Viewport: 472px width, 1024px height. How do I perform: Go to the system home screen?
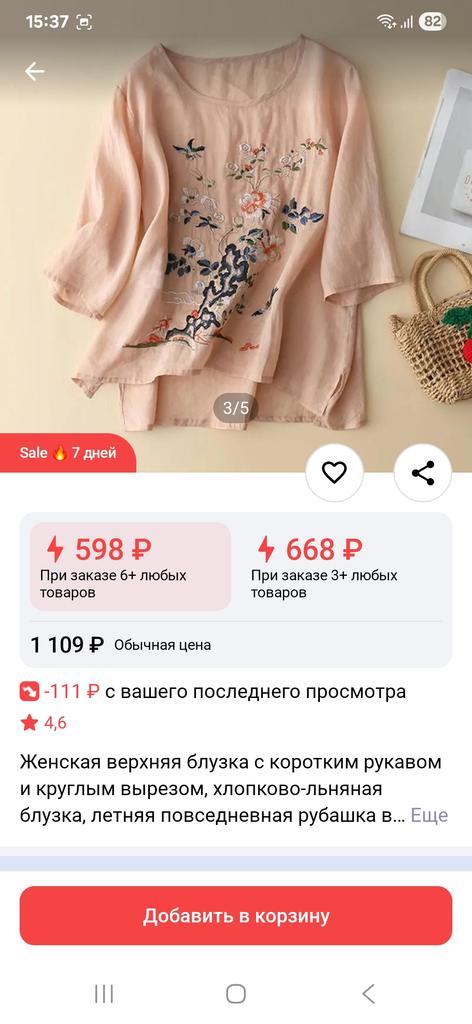pyautogui.click(x=236, y=994)
